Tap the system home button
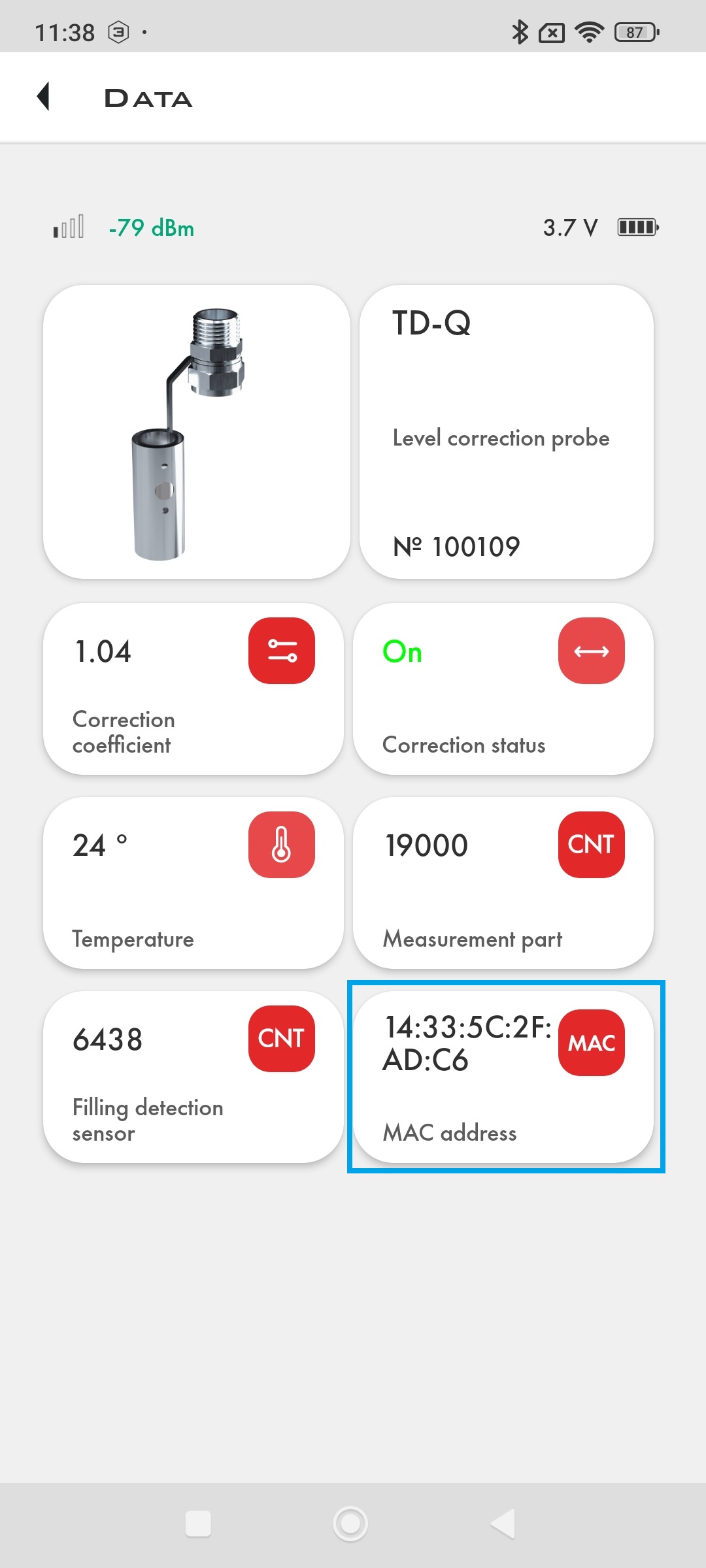This screenshot has height=1568, width=706. click(x=350, y=1524)
